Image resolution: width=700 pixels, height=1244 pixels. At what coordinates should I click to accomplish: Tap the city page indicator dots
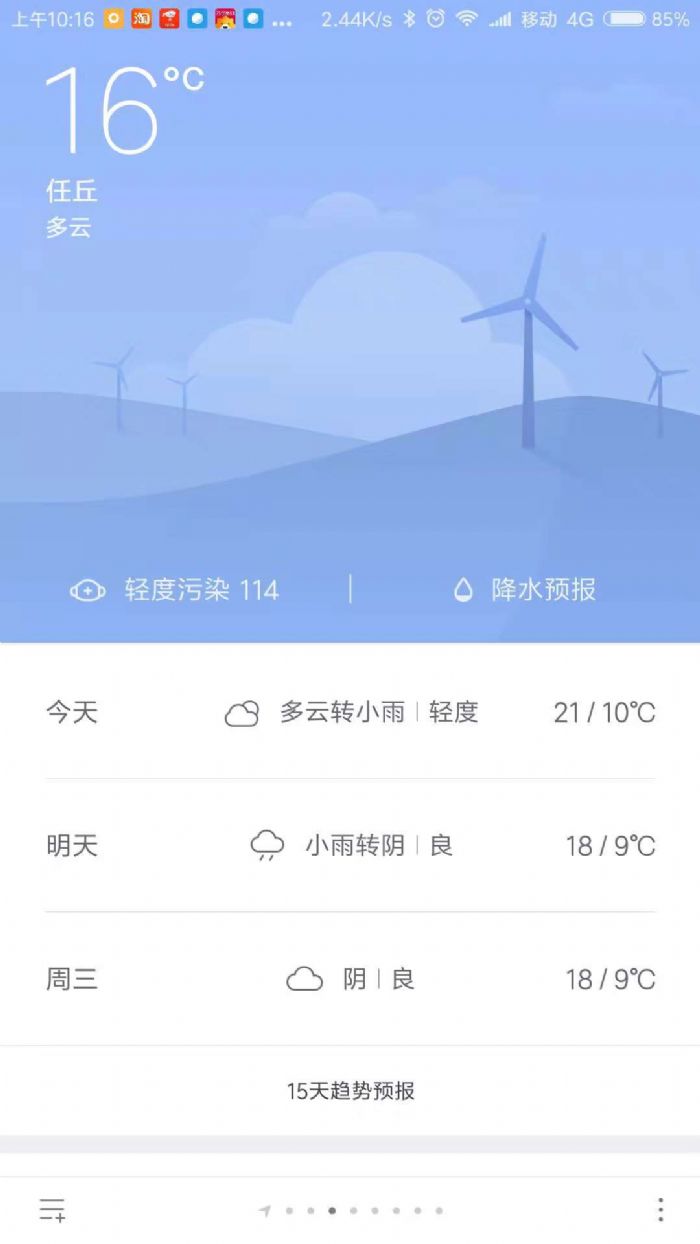click(352, 1211)
